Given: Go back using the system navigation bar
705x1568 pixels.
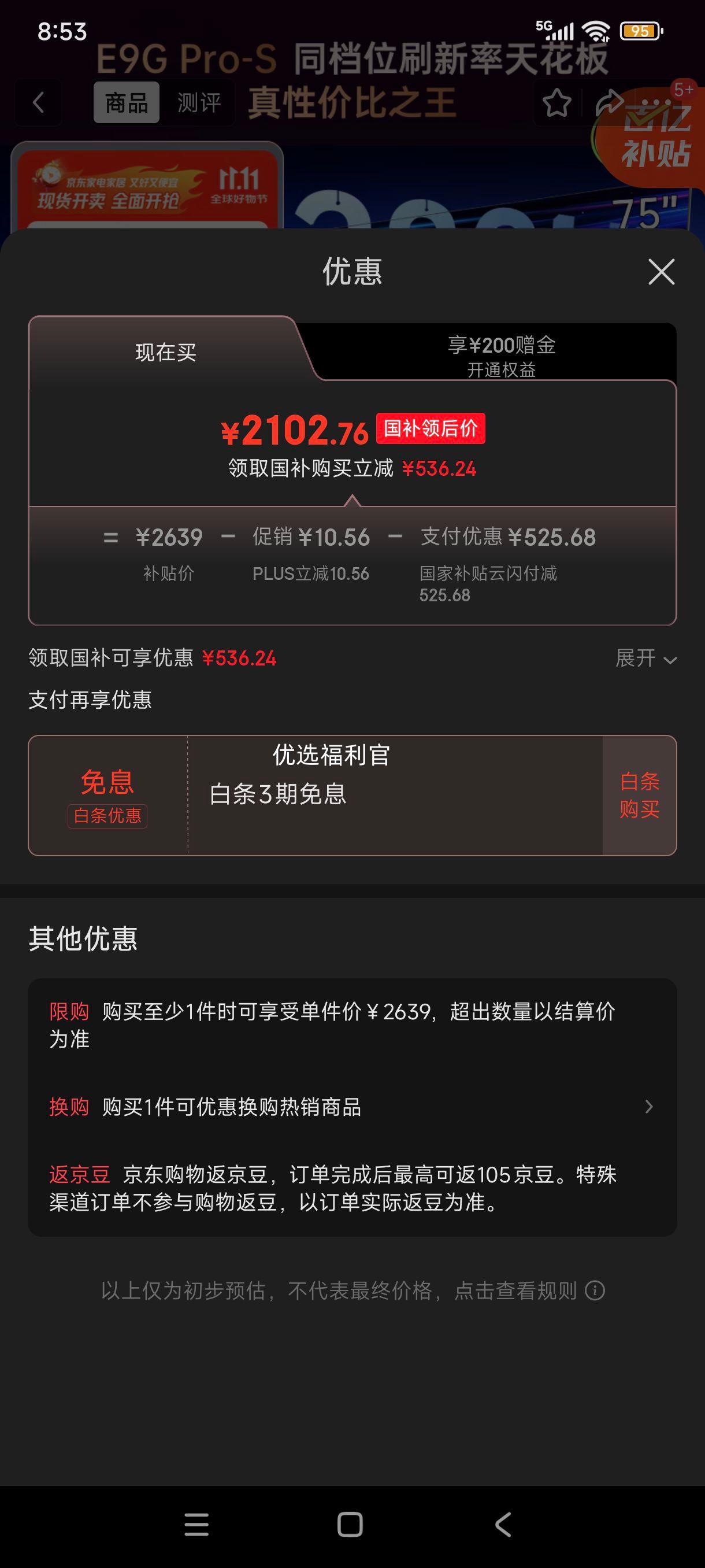Looking at the screenshot, I should pos(502,1525).
